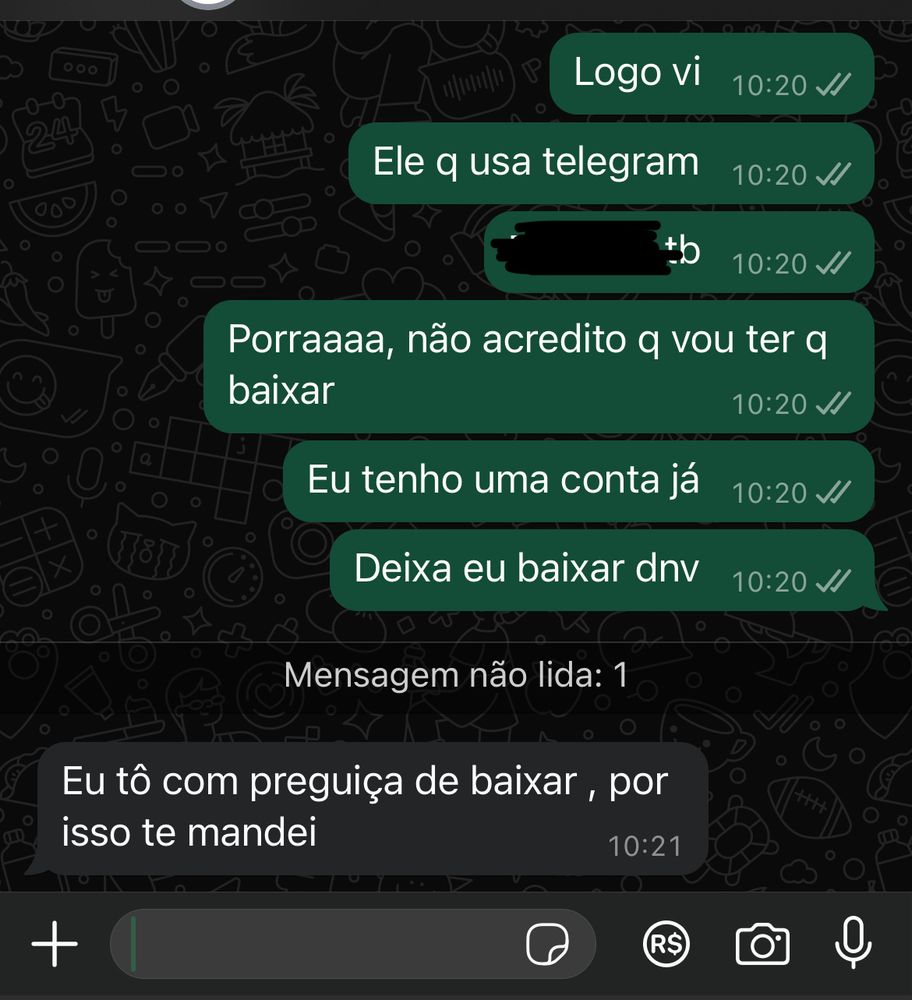Viewport: 912px width, 1000px height.
Task: Open the attachment plus menu
Action: pyautogui.click(x=54, y=944)
